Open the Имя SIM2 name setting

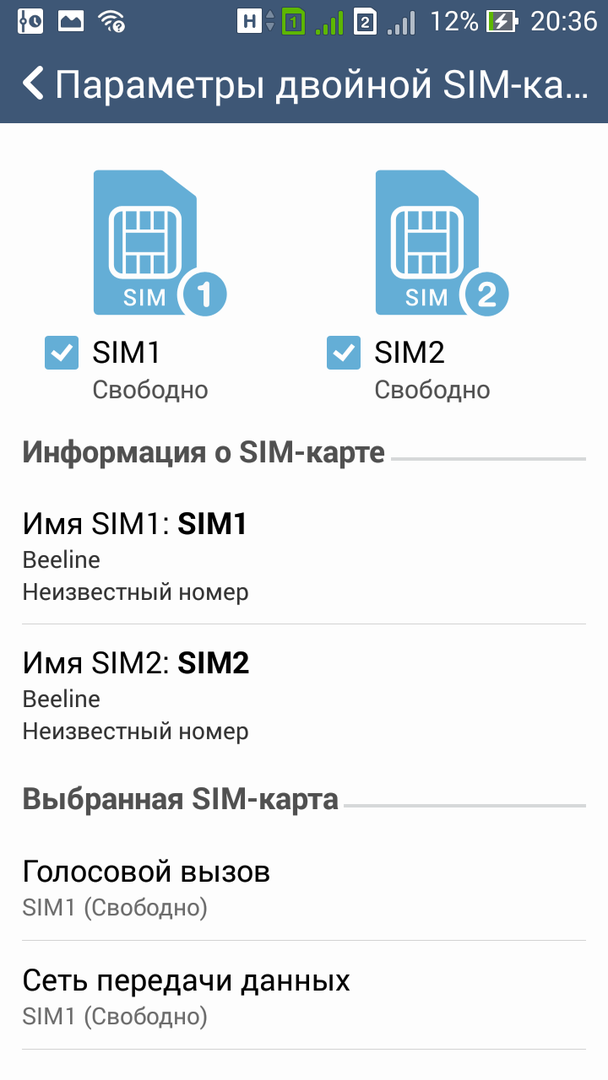pos(303,696)
